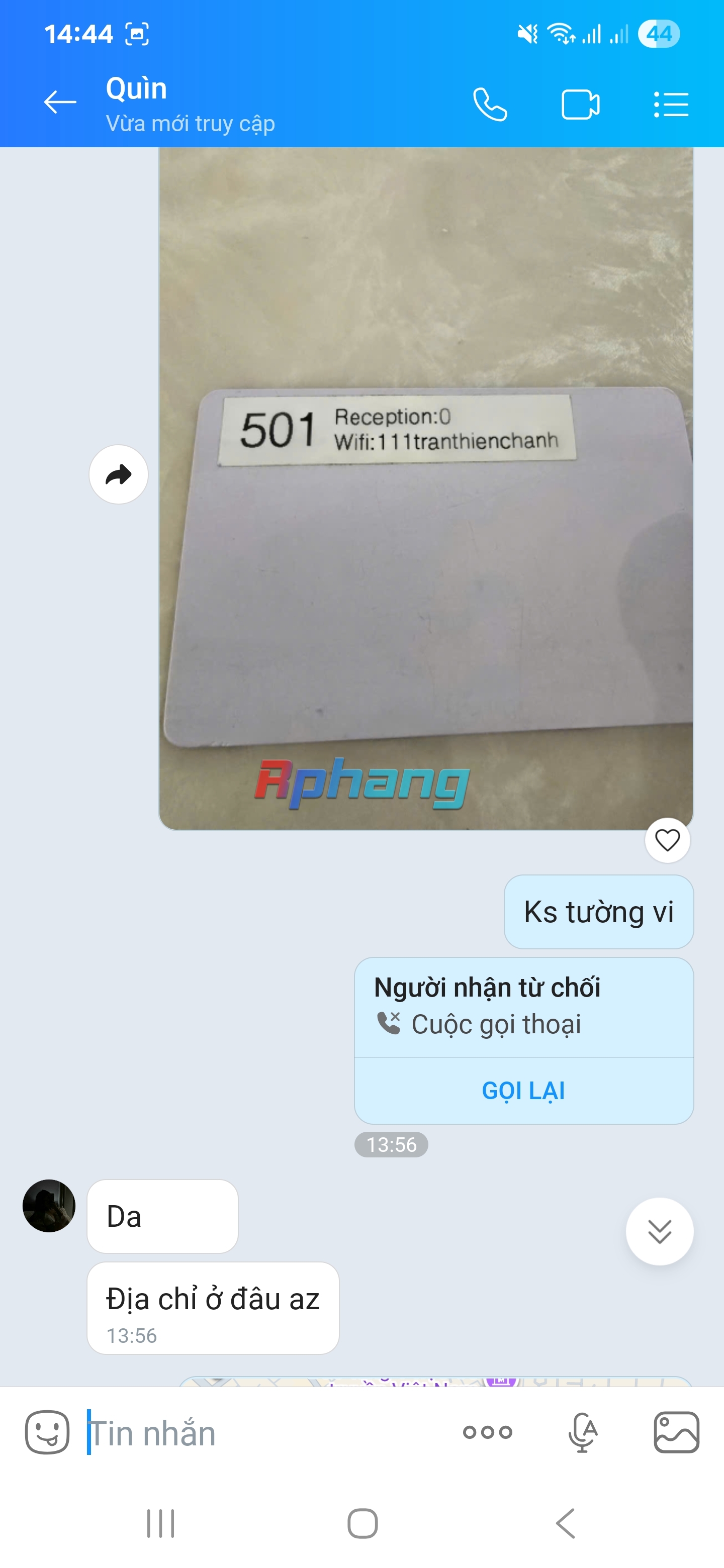Start a video call with Quìn
The height and width of the screenshot is (1568, 724).
pyautogui.click(x=580, y=105)
